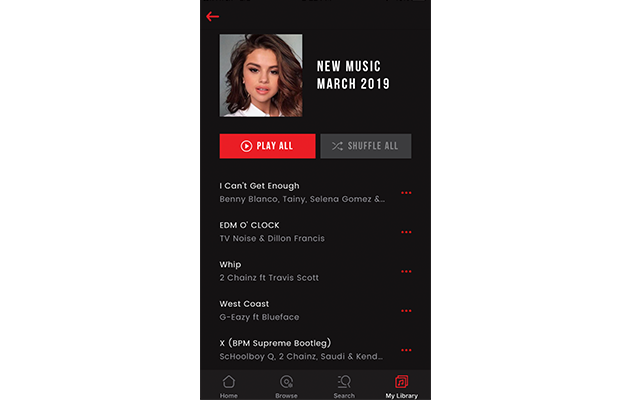
Task: Play the song I Can't Get Enough
Action: (x=300, y=192)
